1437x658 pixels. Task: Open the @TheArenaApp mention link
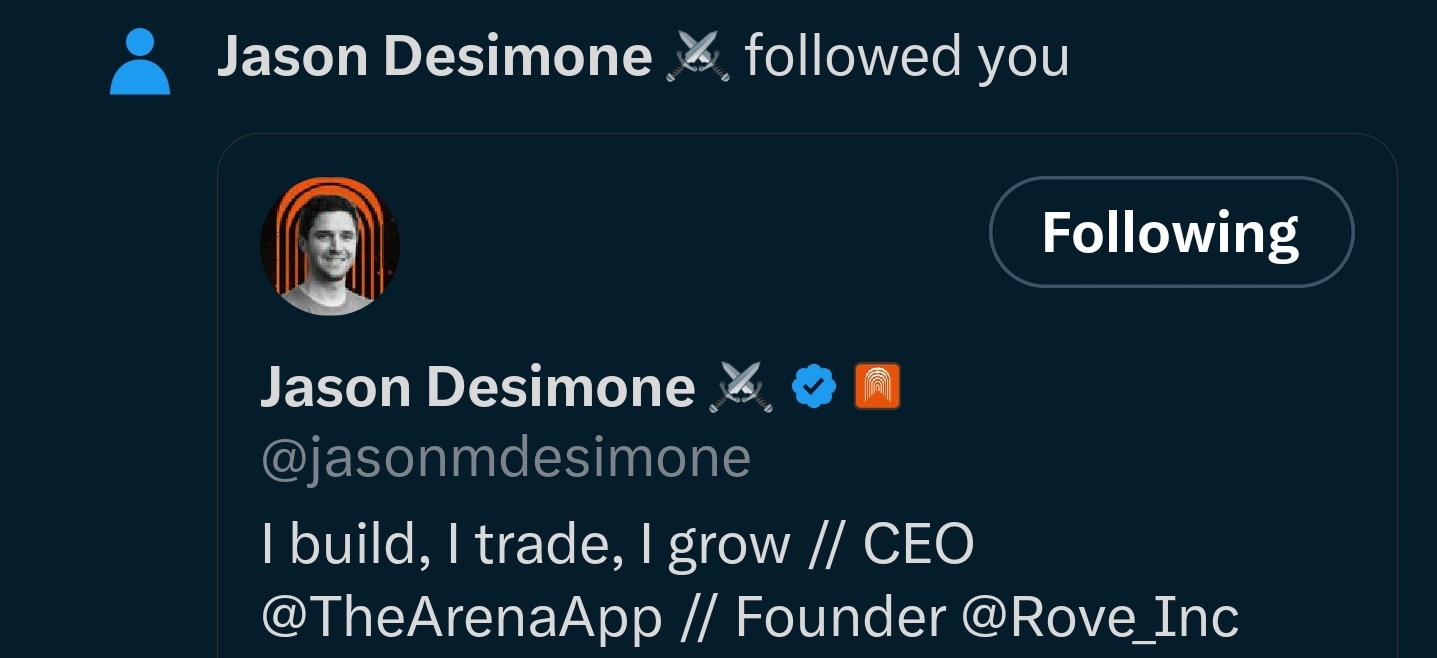coord(461,617)
